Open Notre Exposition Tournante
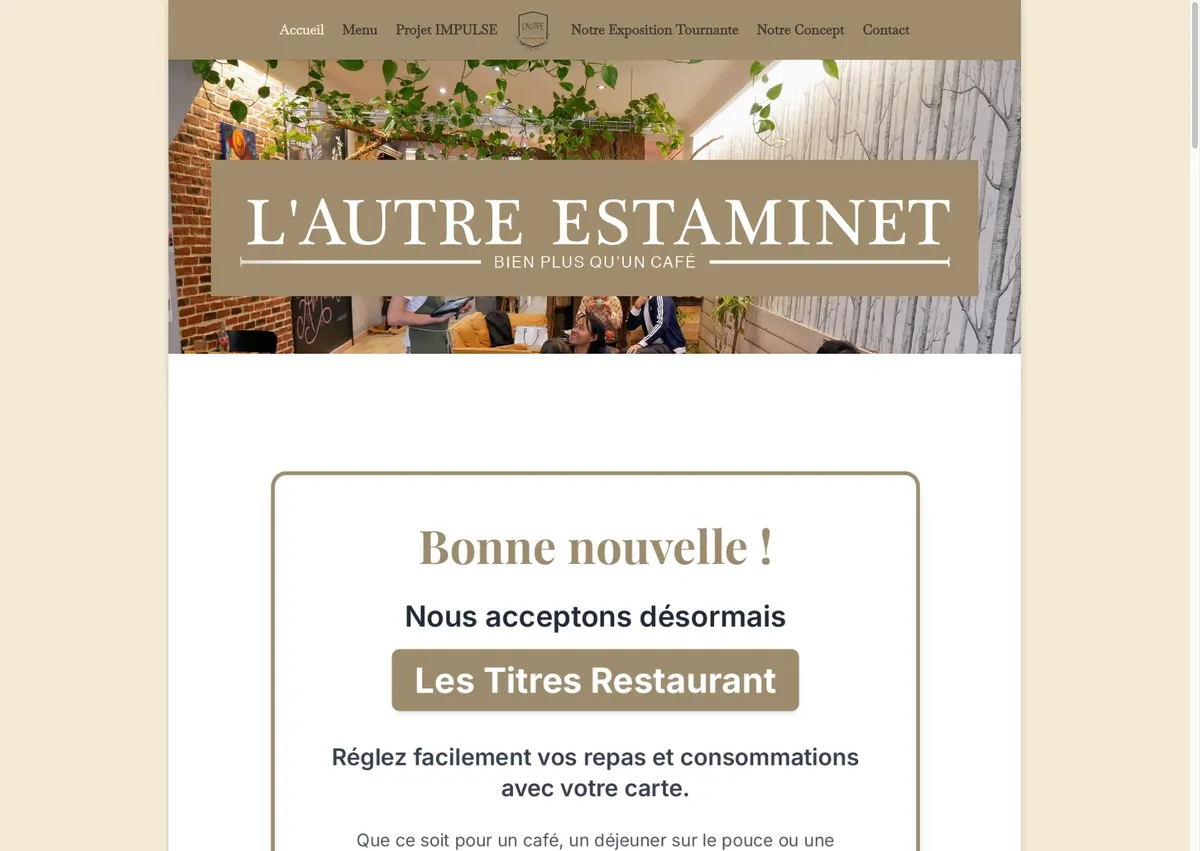1200x851 pixels. point(654,30)
